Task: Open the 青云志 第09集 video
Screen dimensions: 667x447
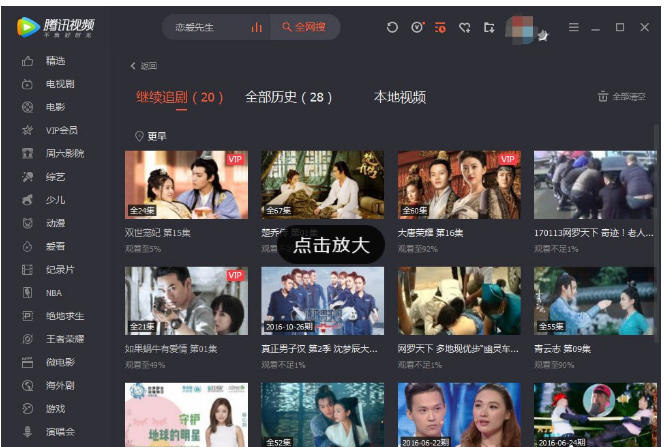Action: coord(595,300)
